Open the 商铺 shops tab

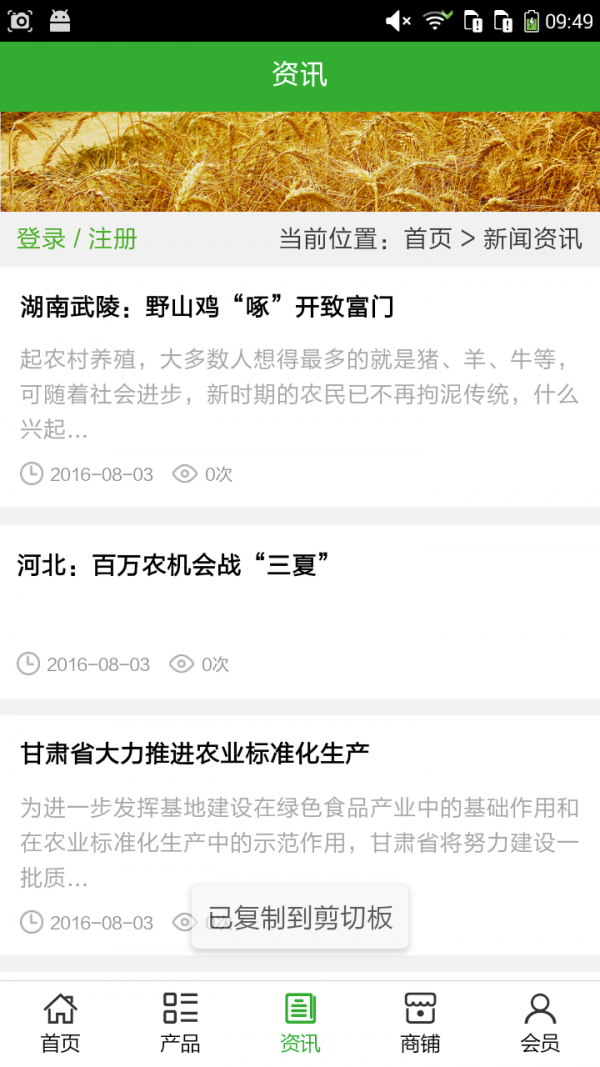pyautogui.click(x=420, y=1023)
